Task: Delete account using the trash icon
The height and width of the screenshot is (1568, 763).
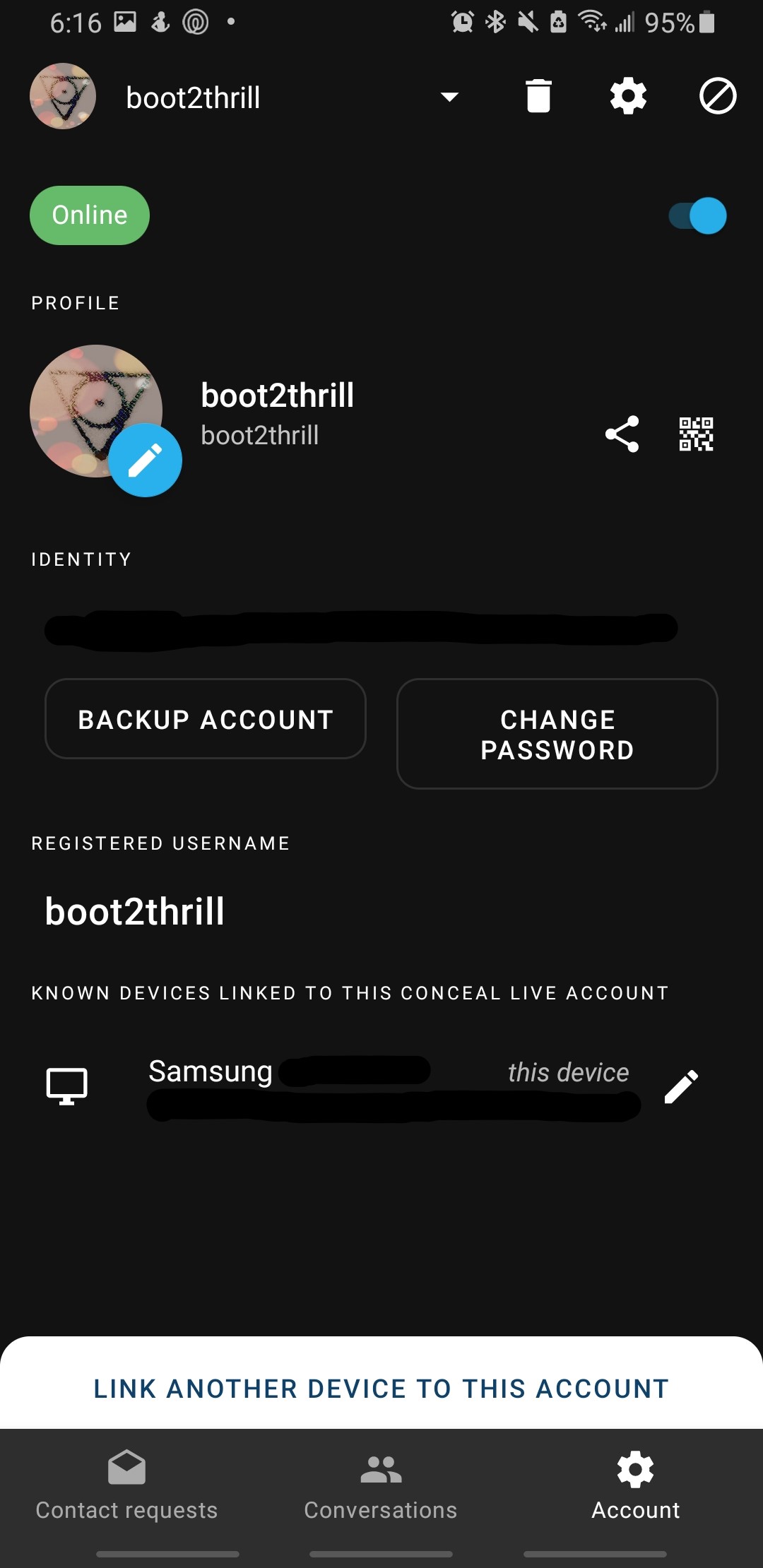Action: pos(538,96)
